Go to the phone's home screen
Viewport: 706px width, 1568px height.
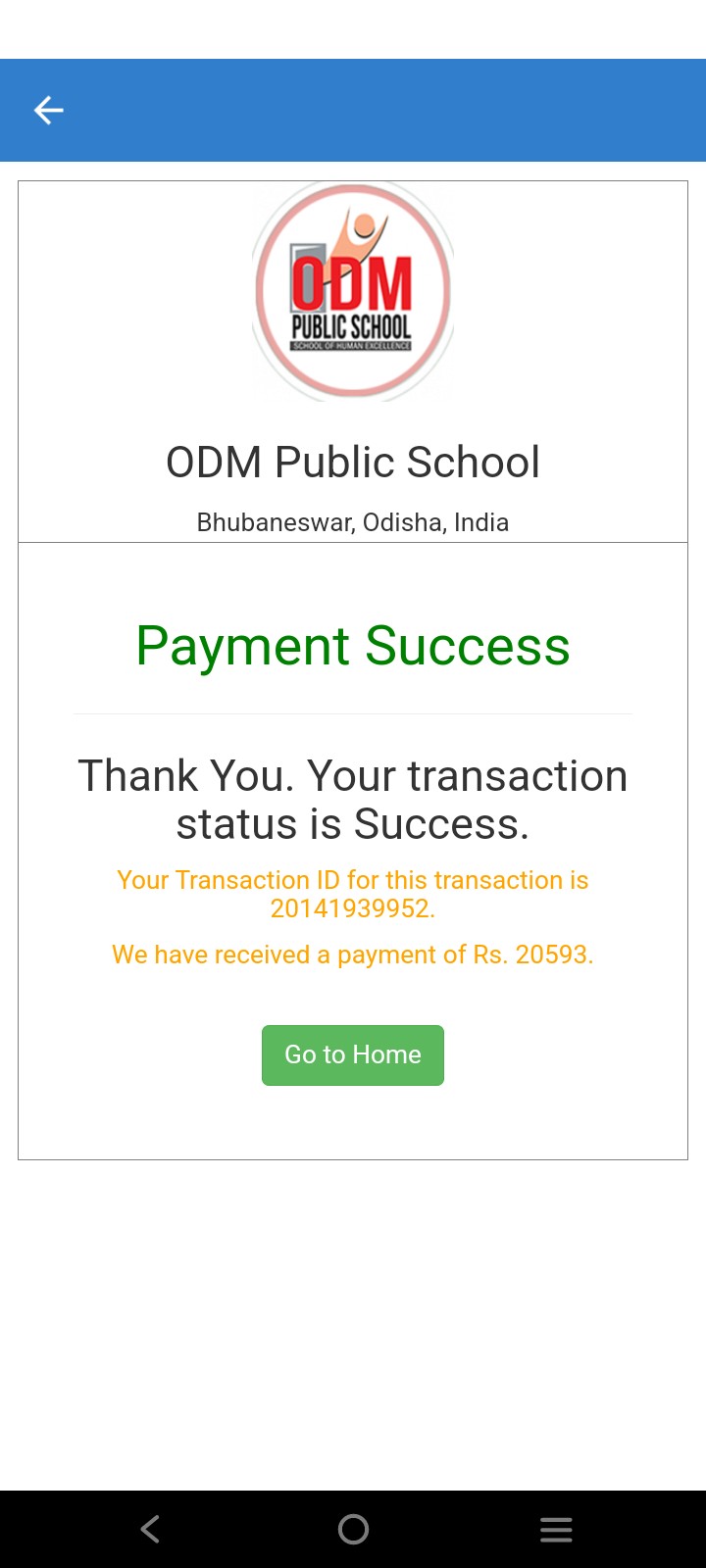(353, 1529)
